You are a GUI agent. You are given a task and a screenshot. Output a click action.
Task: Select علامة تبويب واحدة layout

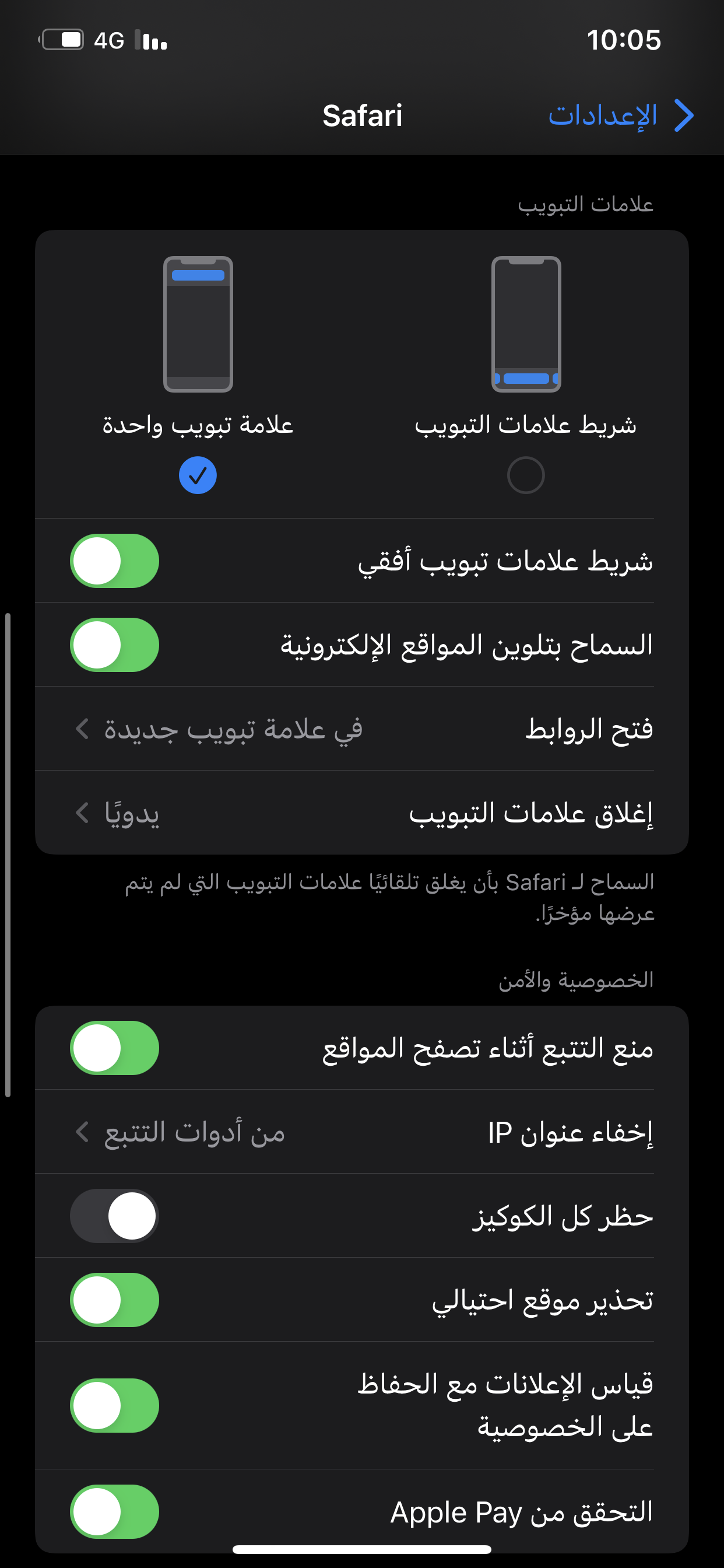[x=198, y=474]
